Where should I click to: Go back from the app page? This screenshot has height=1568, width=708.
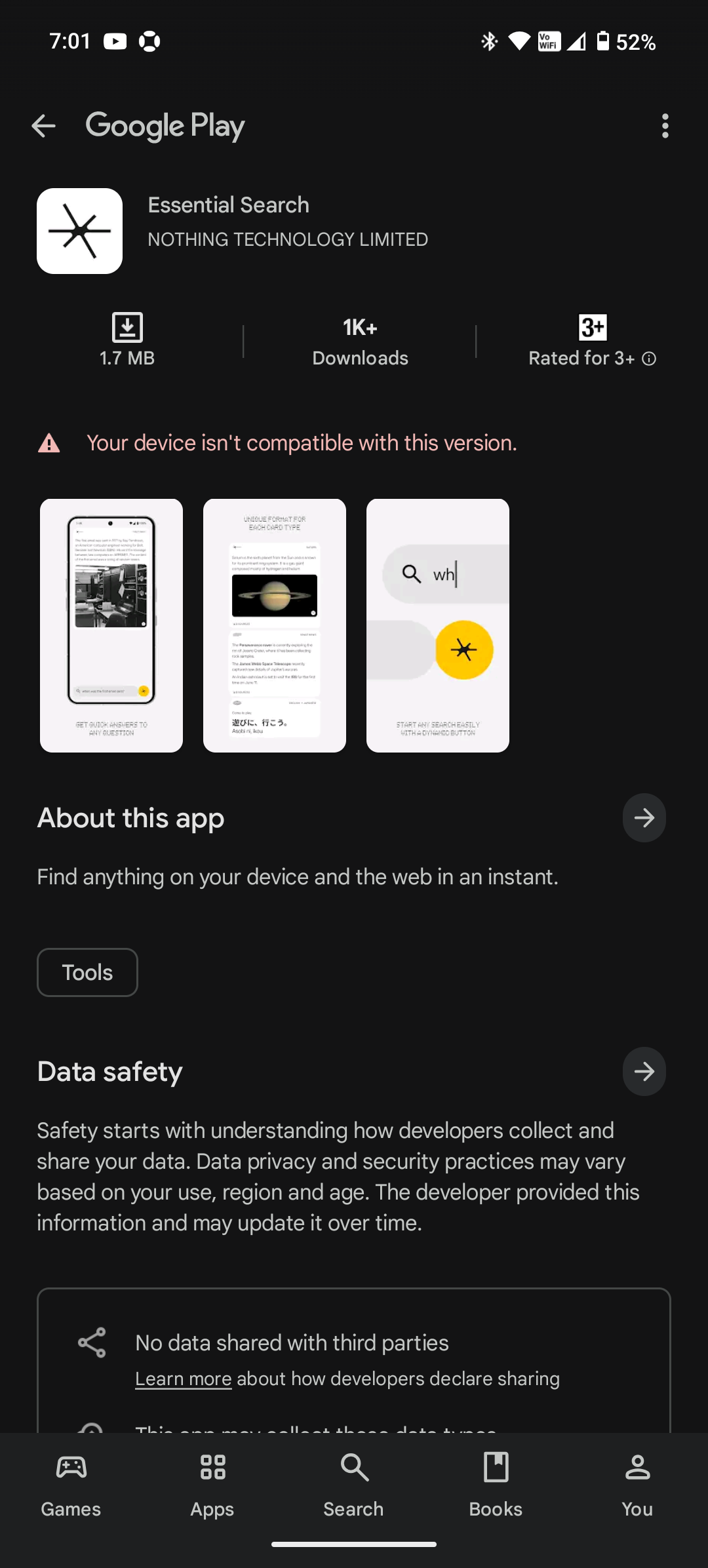43,126
